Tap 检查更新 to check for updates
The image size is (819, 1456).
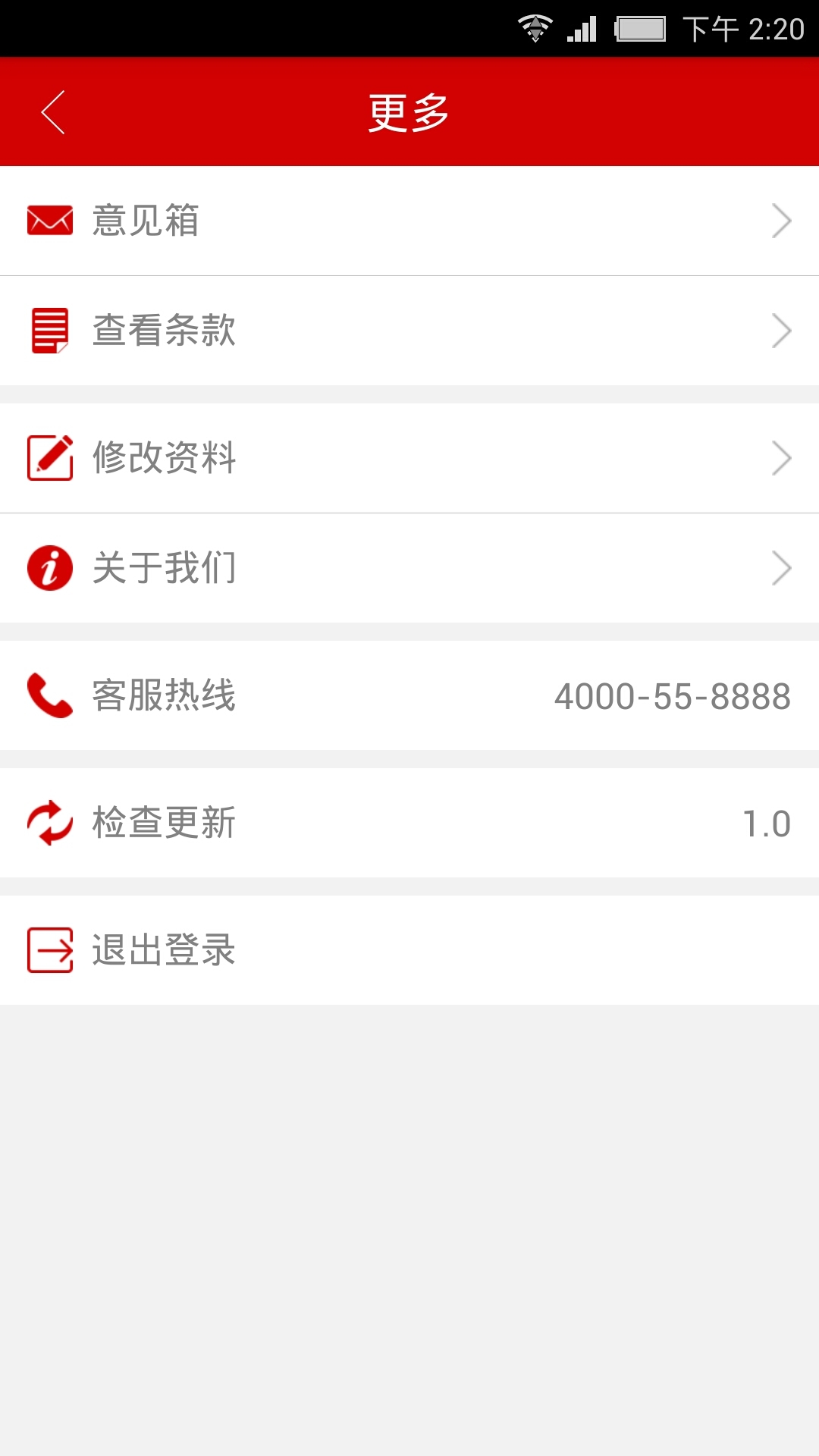pyautogui.click(x=409, y=823)
